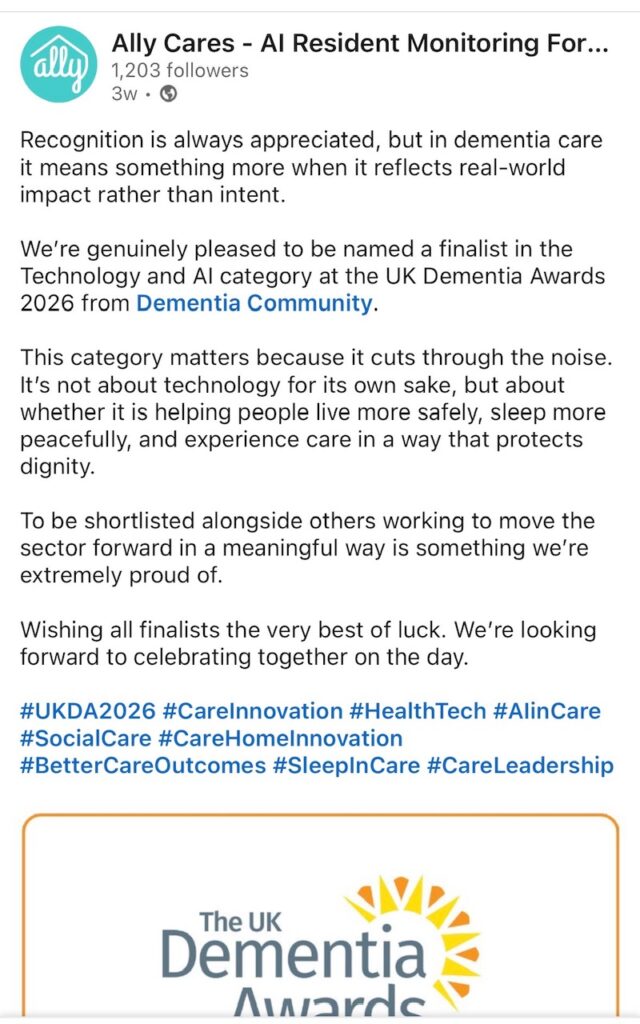Open the UK Dementia Awards post image

pyautogui.click(x=320, y=916)
